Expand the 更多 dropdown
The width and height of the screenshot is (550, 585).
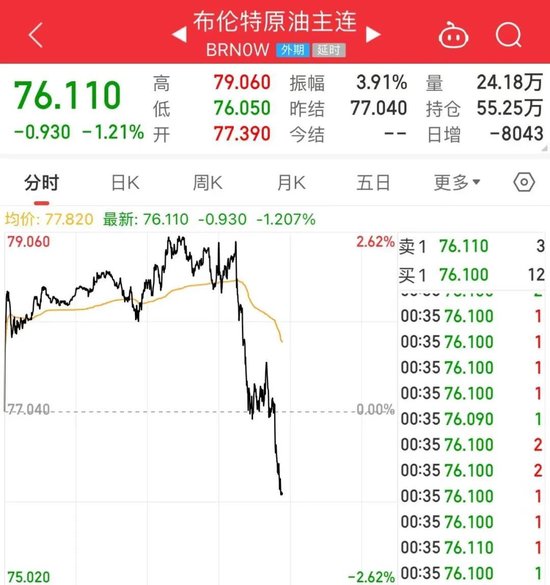point(457,183)
